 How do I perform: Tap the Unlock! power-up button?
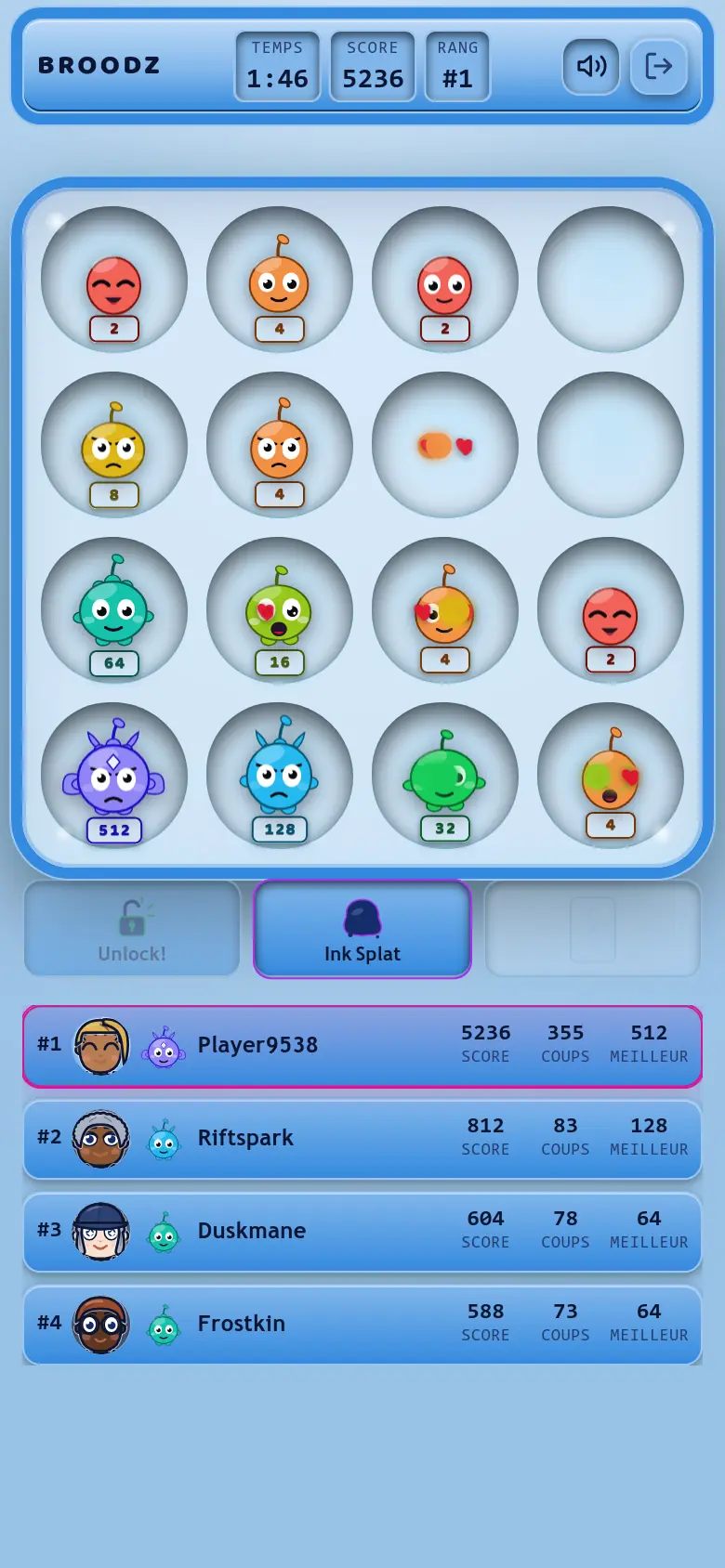coord(132,929)
